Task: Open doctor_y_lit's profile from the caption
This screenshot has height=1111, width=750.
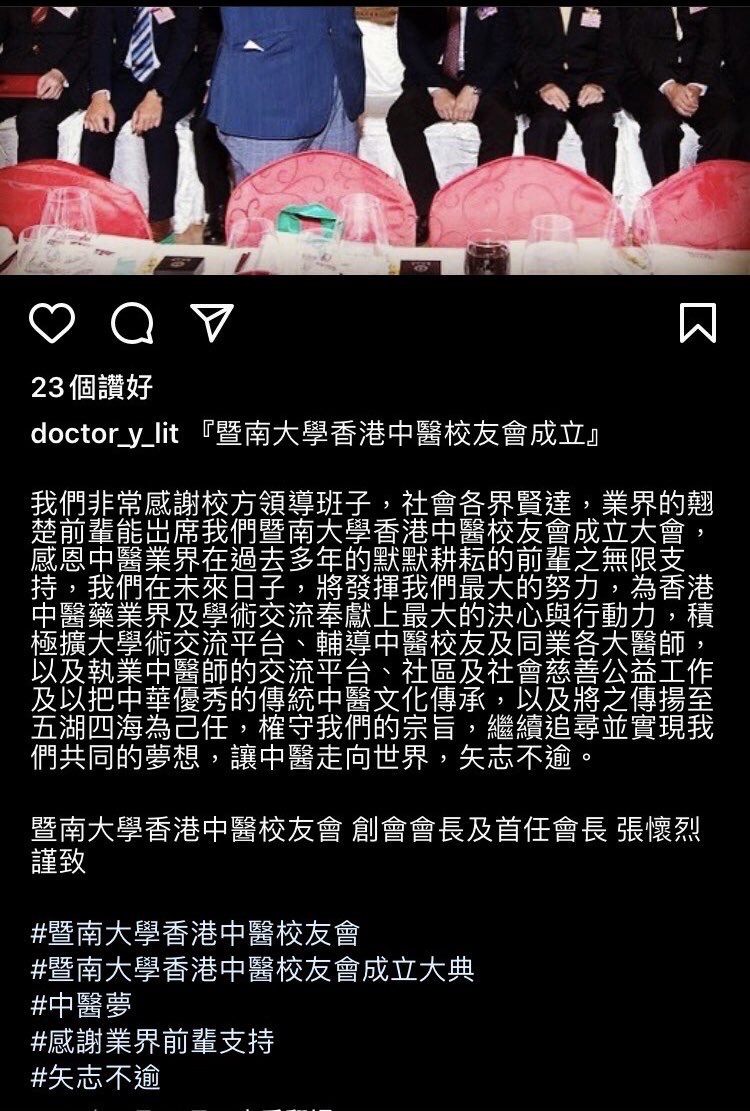Action: (x=104, y=434)
